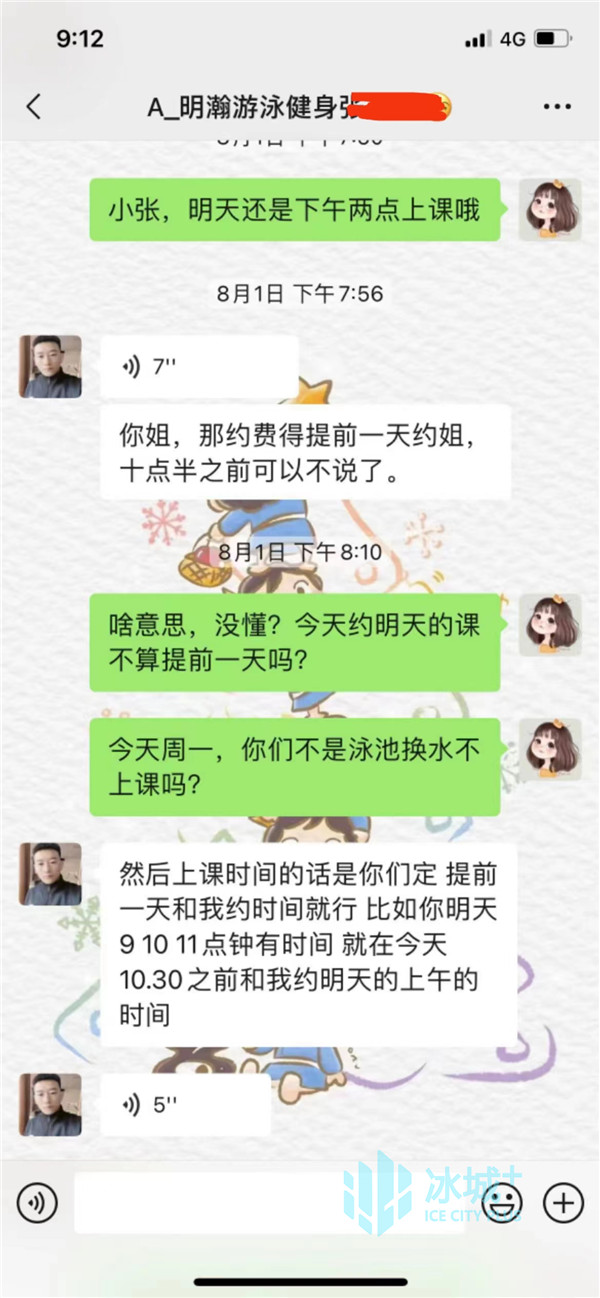
Task: Play the 5-second voice message
Action: click(185, 1104)
